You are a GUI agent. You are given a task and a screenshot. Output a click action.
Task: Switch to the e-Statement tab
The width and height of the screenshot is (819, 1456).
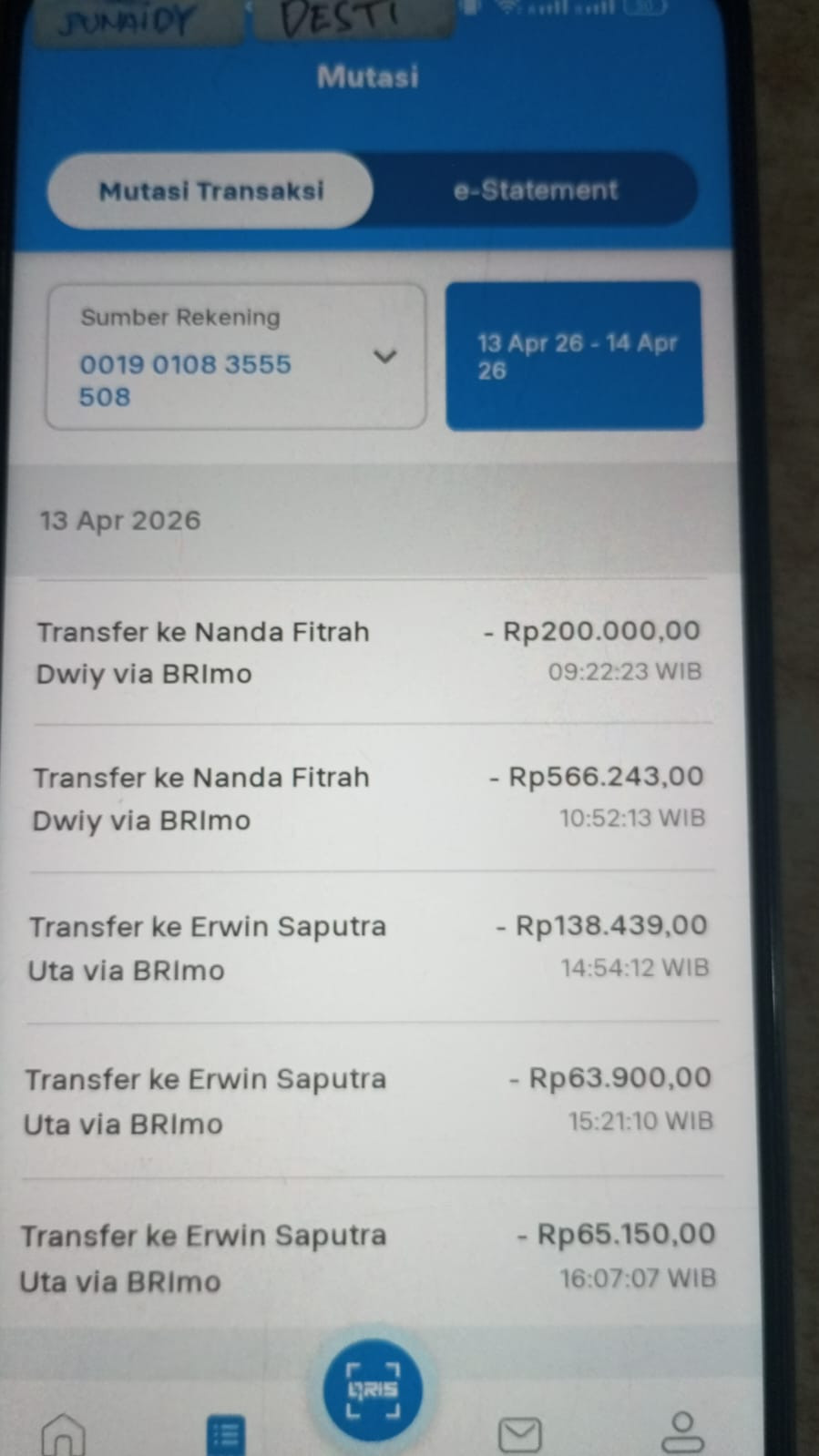pos(536,190)
